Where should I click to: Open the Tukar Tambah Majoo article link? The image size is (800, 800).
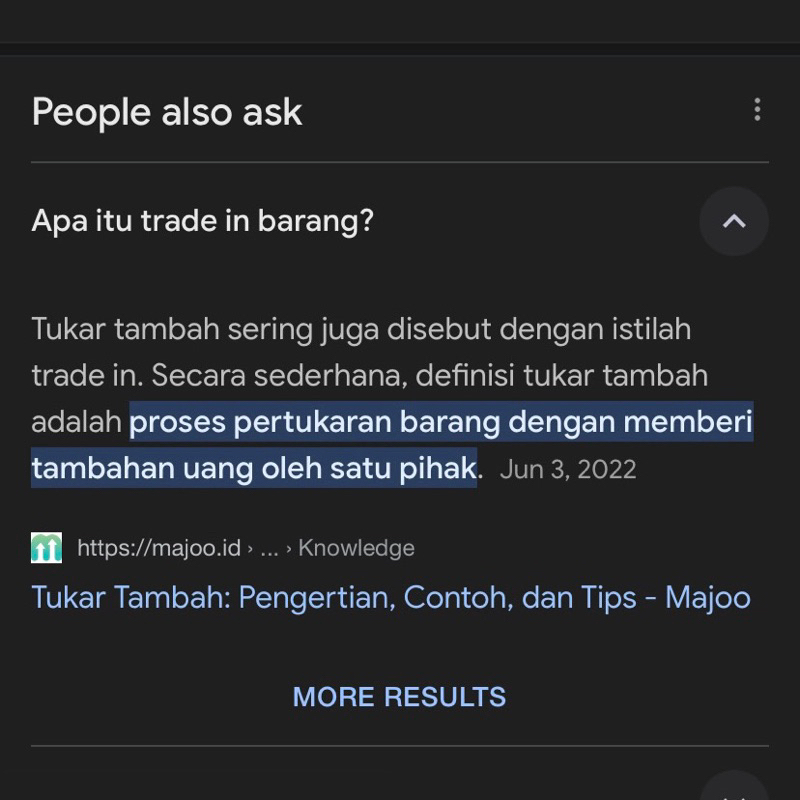point(391,596)
